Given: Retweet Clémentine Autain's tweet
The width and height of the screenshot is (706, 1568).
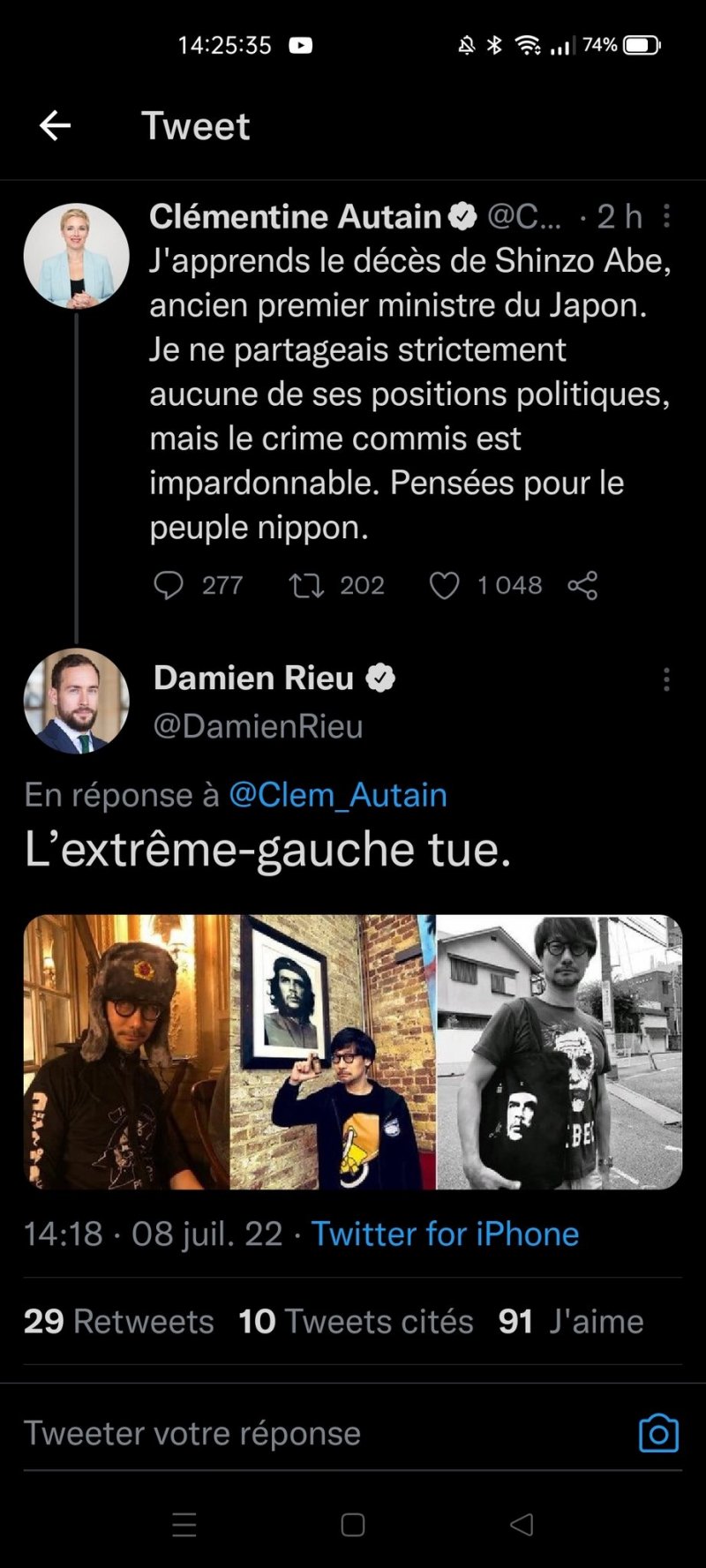Looking at the screenshot, I should click(304, 585).
